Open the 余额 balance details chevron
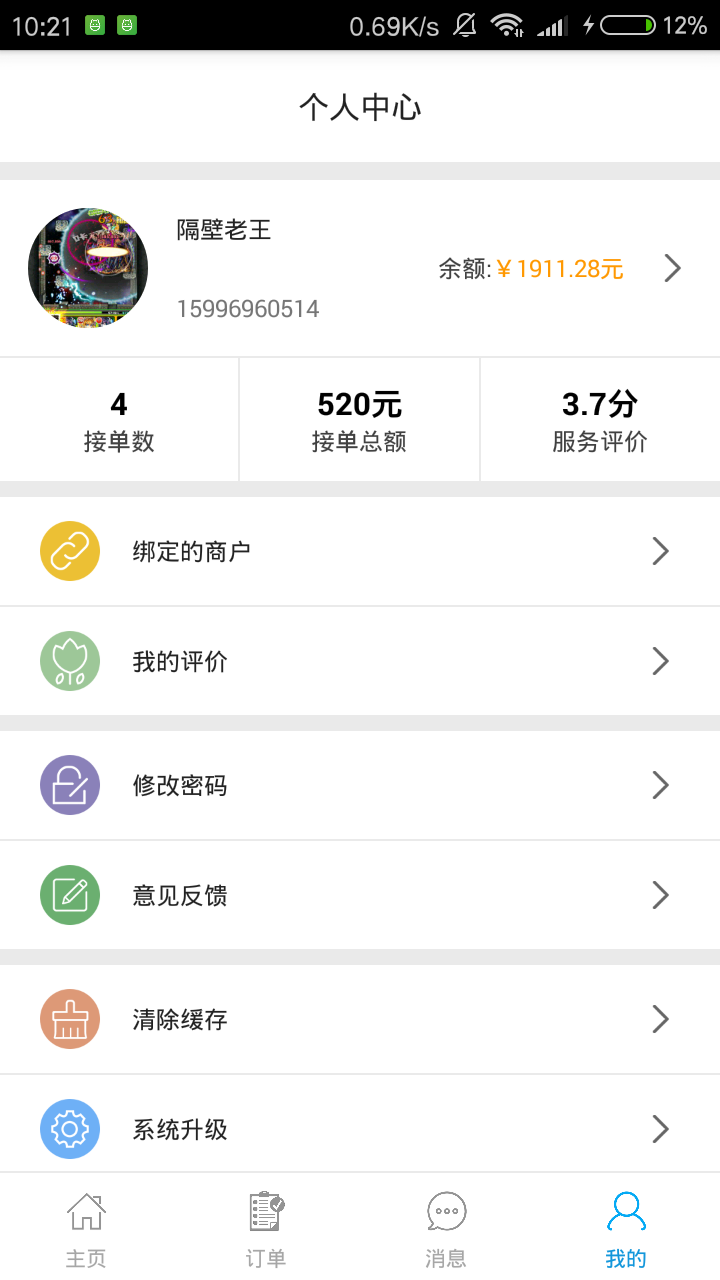 coord(673,268)
